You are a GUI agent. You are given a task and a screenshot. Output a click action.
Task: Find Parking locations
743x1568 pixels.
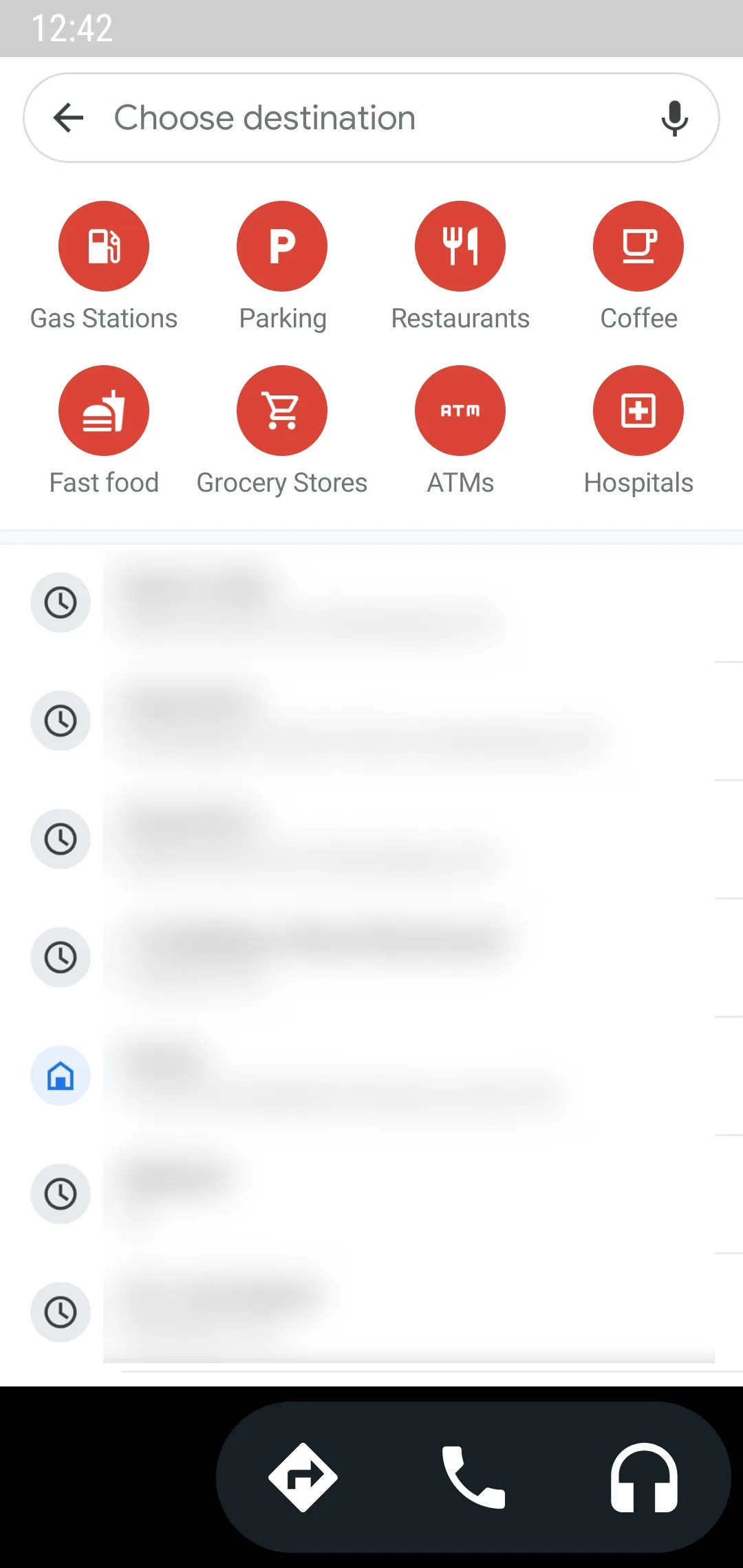(282, 246)
